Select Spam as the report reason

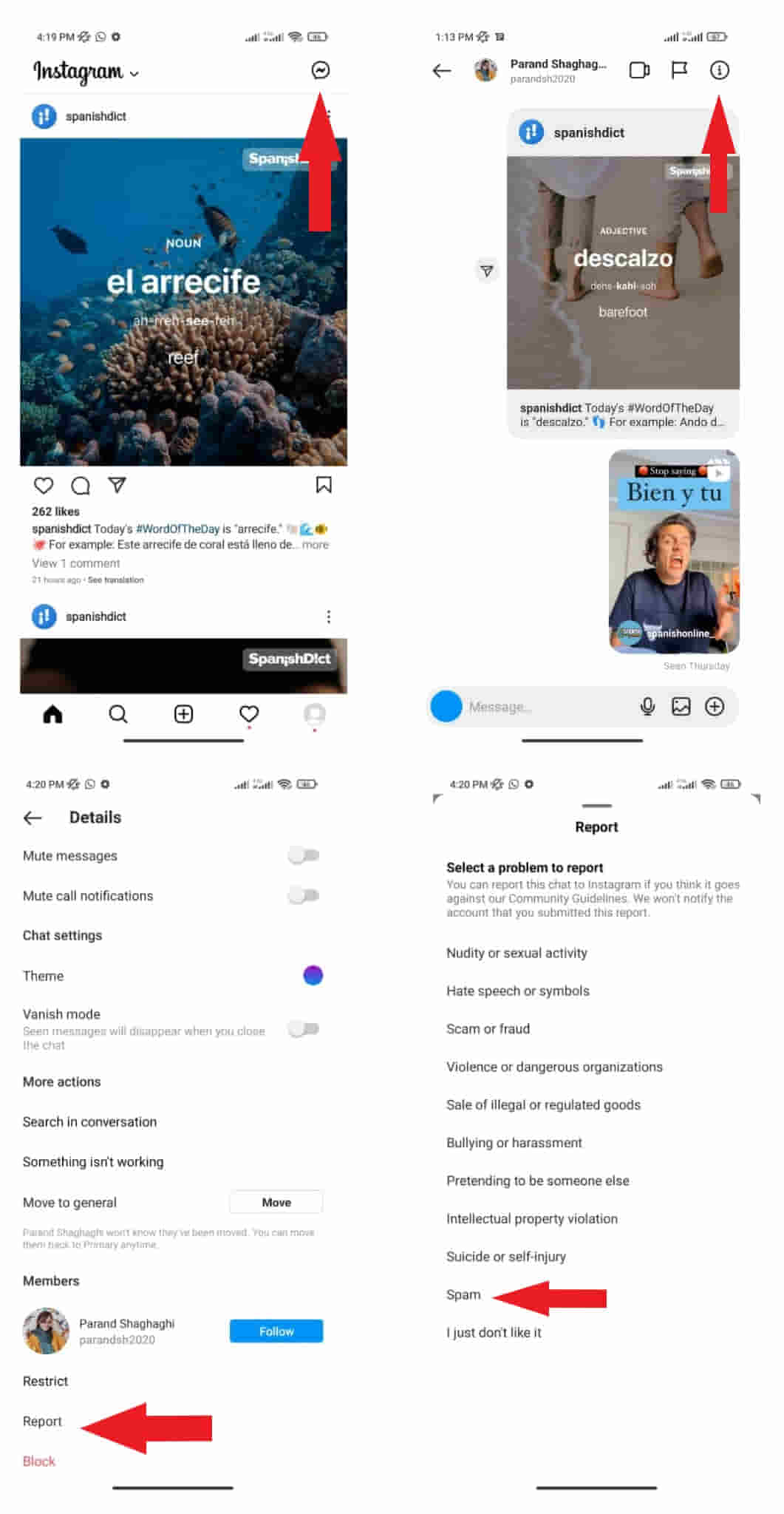(x=463, y=1294)
